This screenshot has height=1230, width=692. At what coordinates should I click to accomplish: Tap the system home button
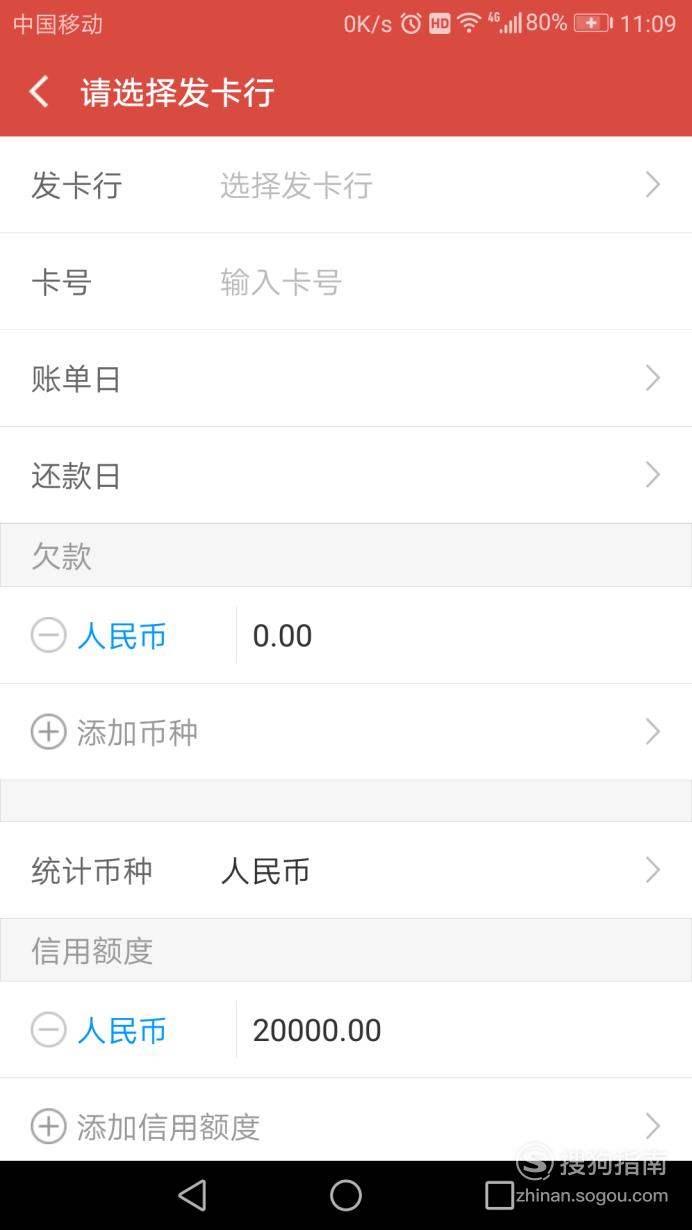346,1195
